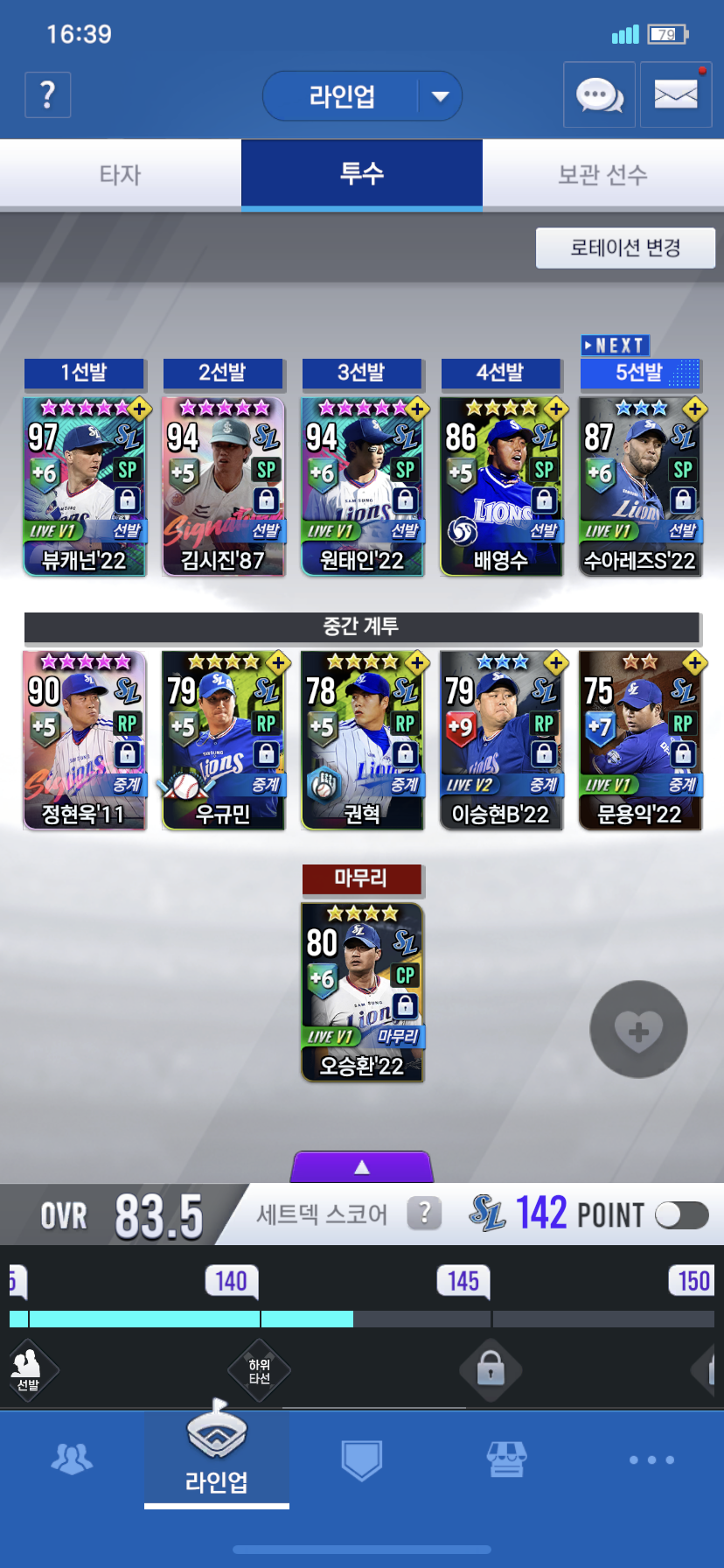View the 배영수 starter card
The image size is (724, 1568).
tap(501, 486)
